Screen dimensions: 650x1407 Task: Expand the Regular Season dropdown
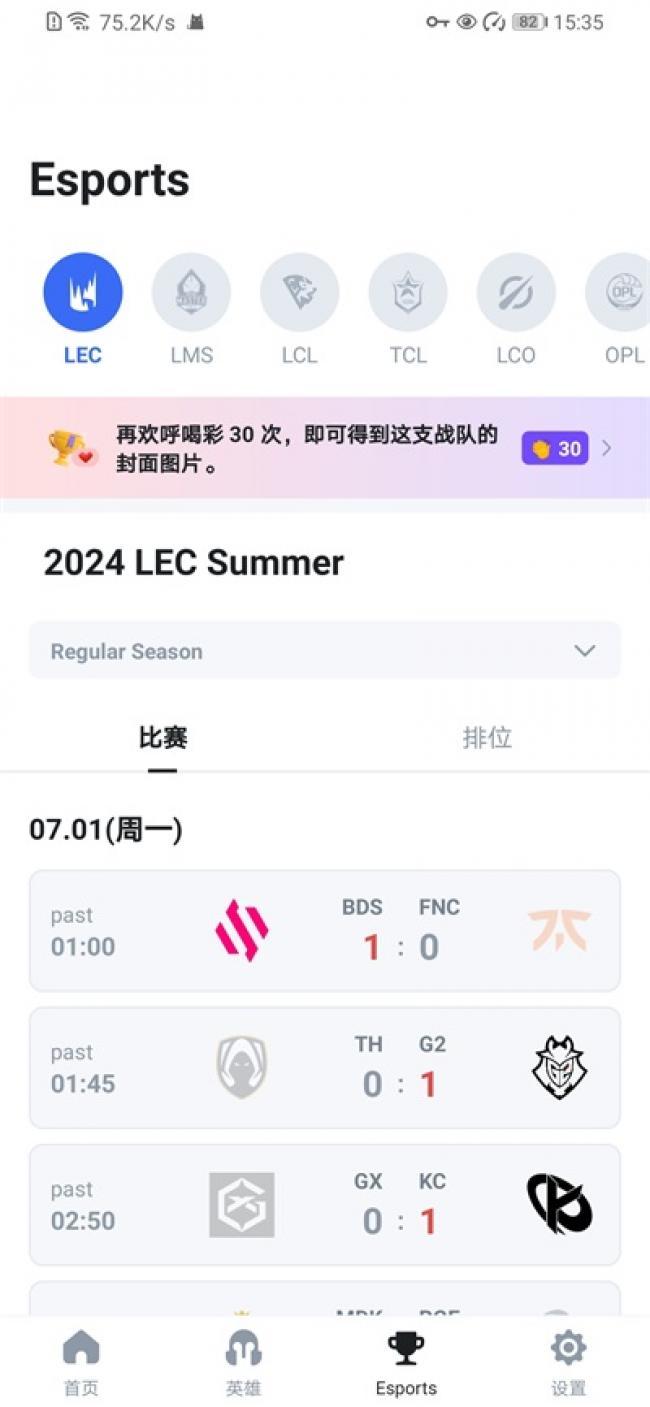(x=325, y=651)
